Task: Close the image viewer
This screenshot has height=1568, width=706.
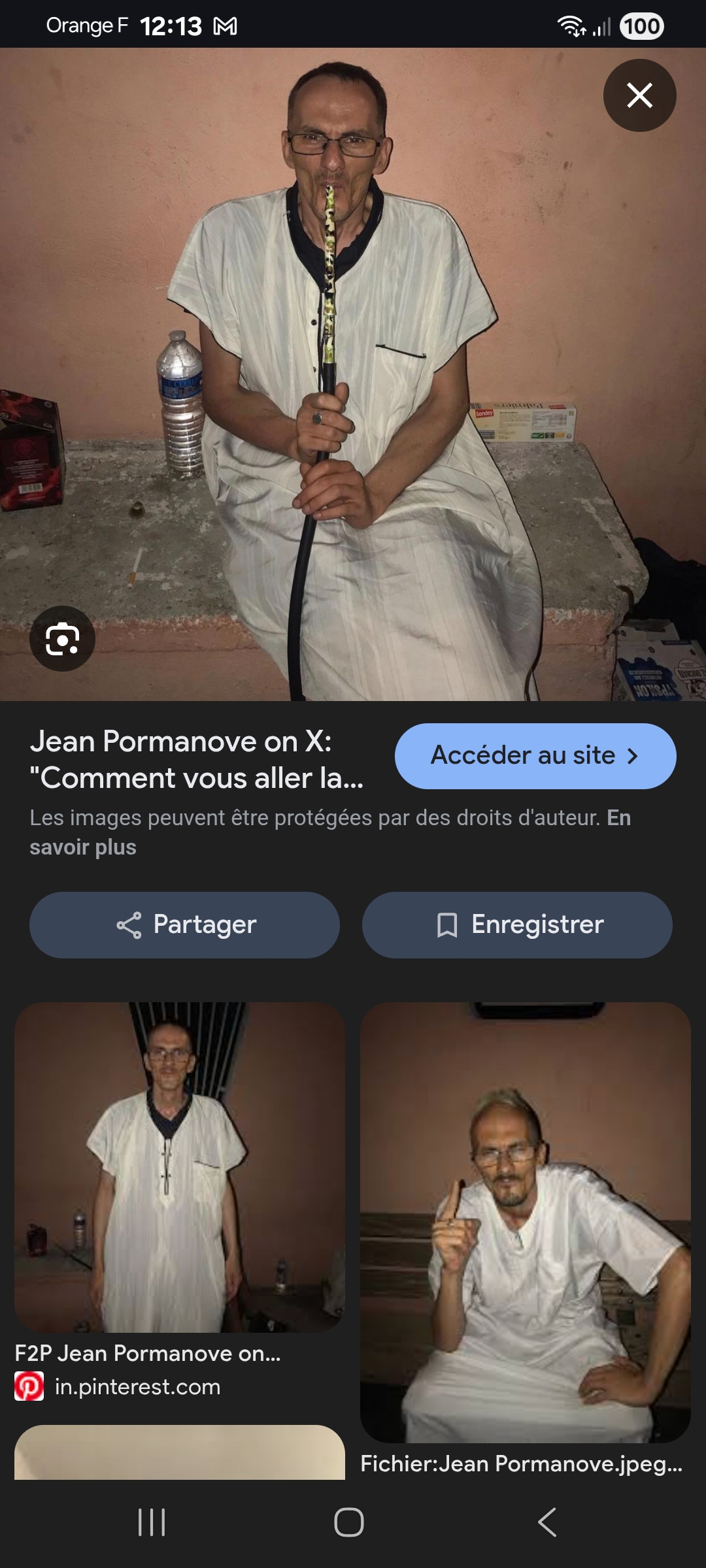Action: coord(639,95)
